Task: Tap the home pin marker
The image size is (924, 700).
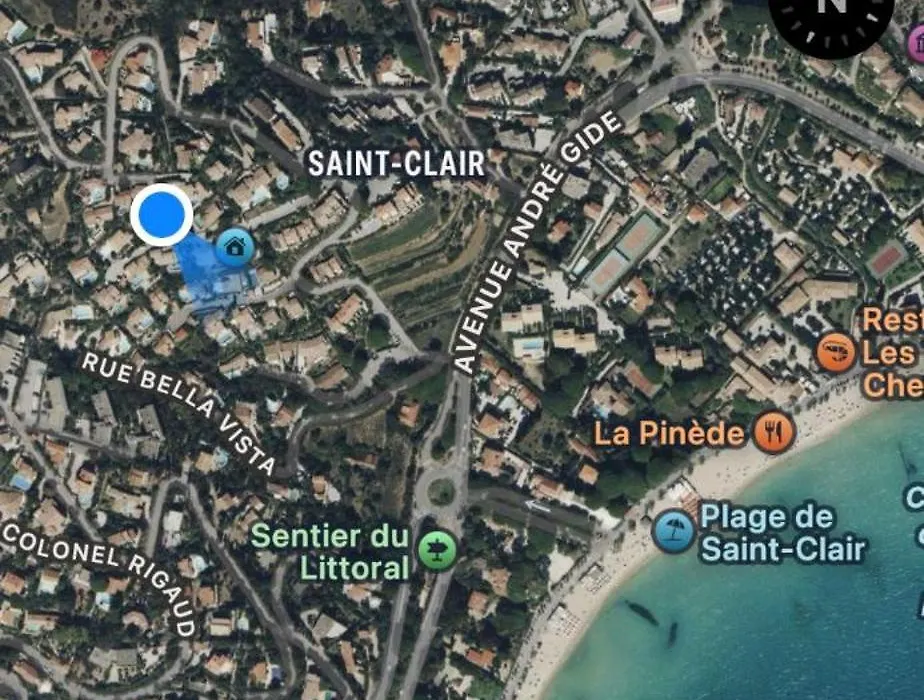Action: tap(235, 245)
